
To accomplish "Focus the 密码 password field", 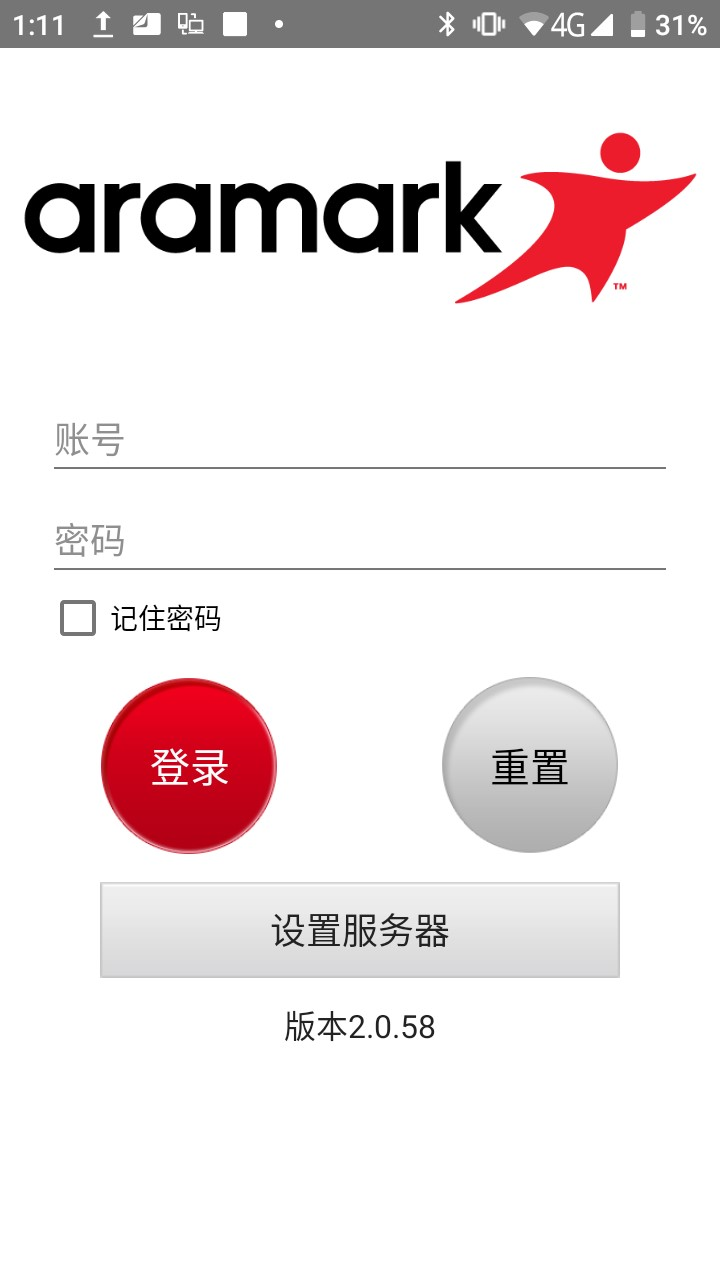I will [x=360, y=541].
